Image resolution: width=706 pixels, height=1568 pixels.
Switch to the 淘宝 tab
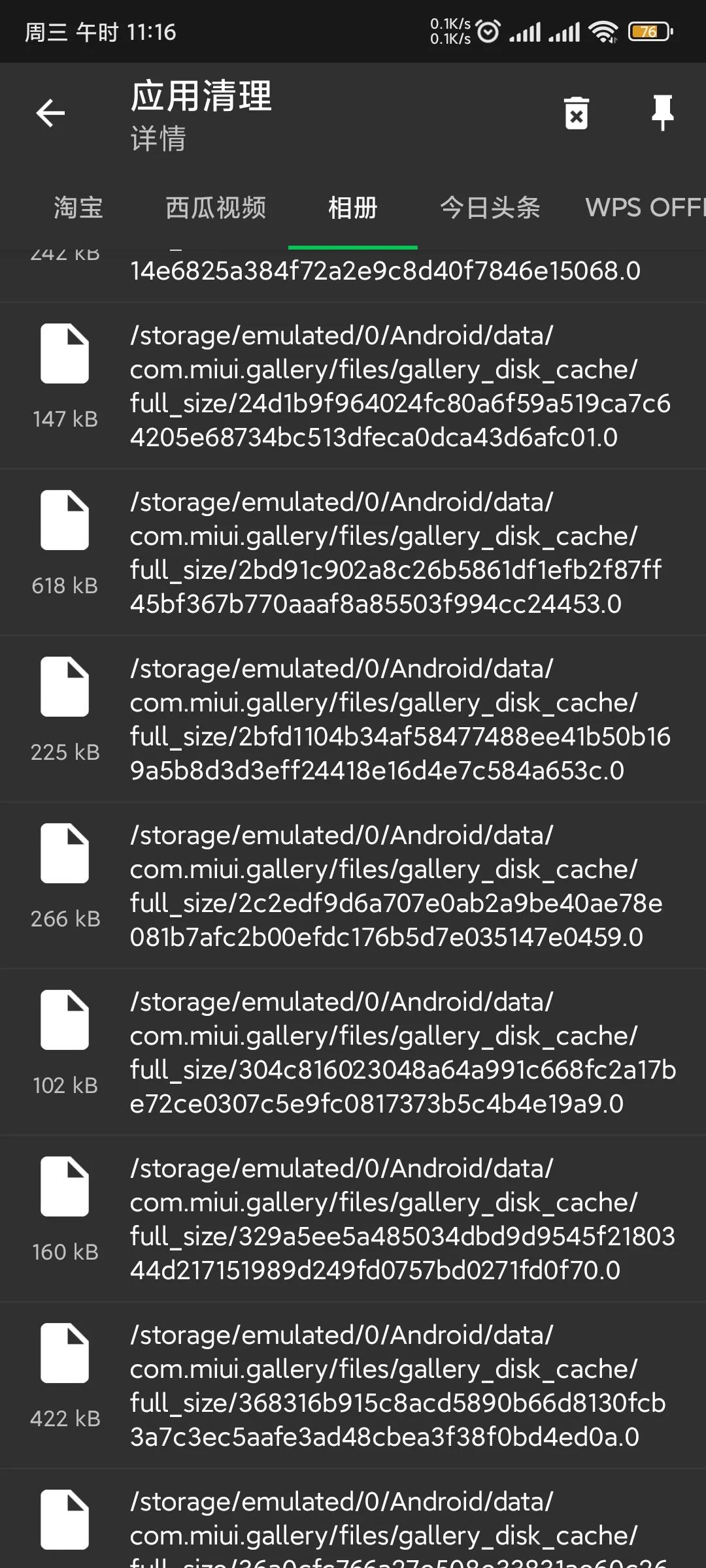pos(78,208)
